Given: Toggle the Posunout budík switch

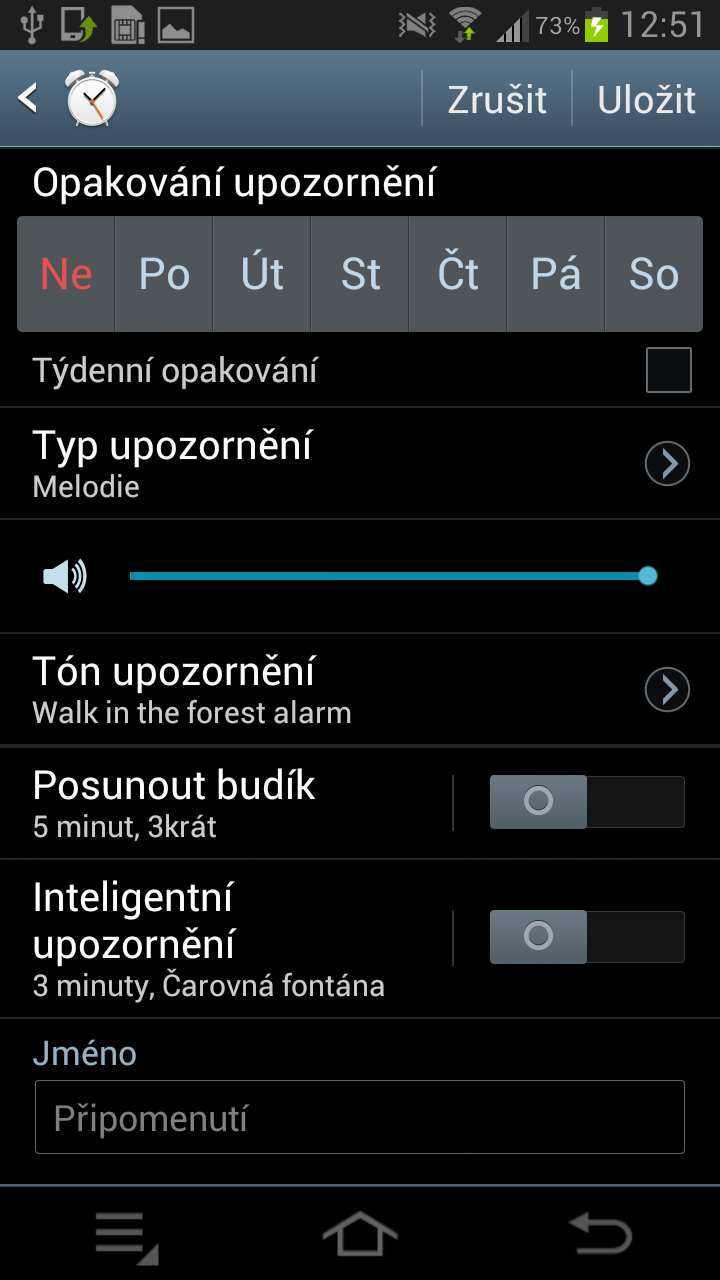Looking at the screenshot, I should click(587, 802).
